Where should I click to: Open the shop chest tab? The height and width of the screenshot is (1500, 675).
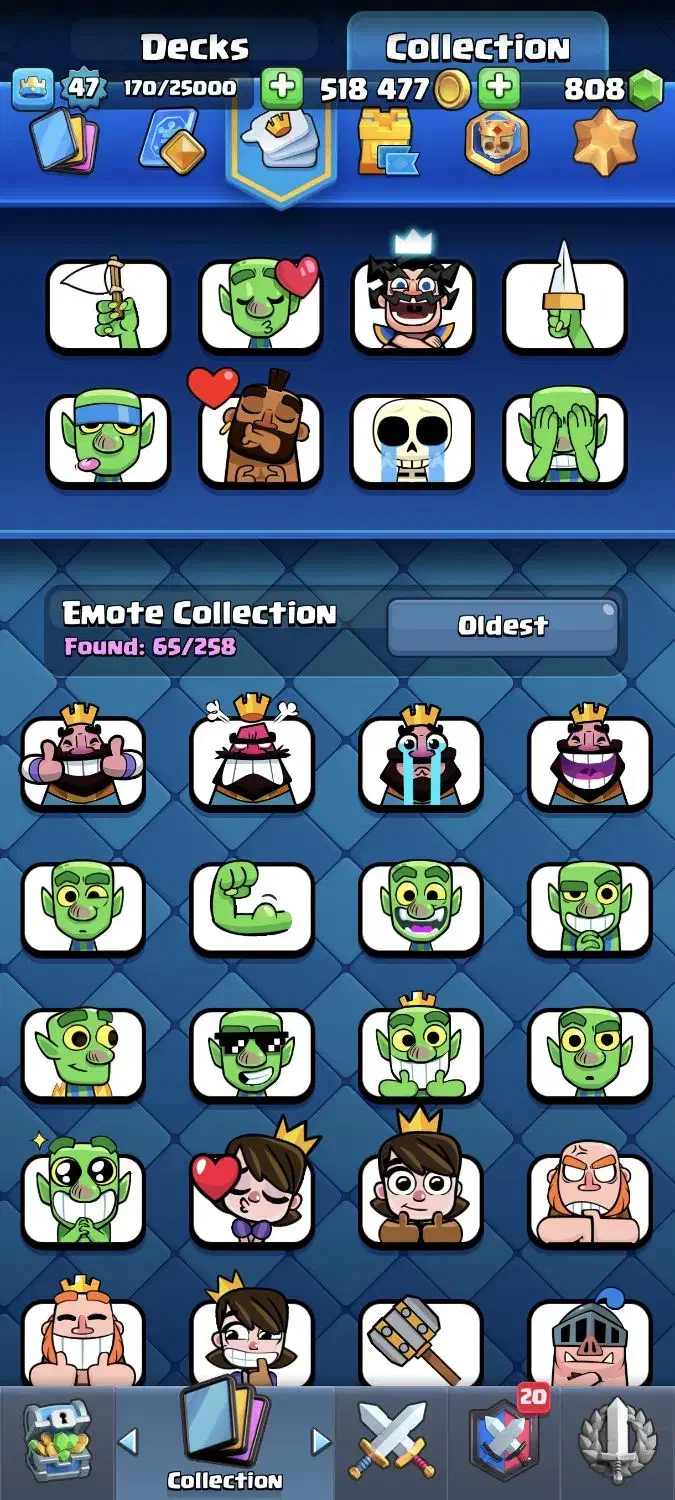pos(56,1441)
